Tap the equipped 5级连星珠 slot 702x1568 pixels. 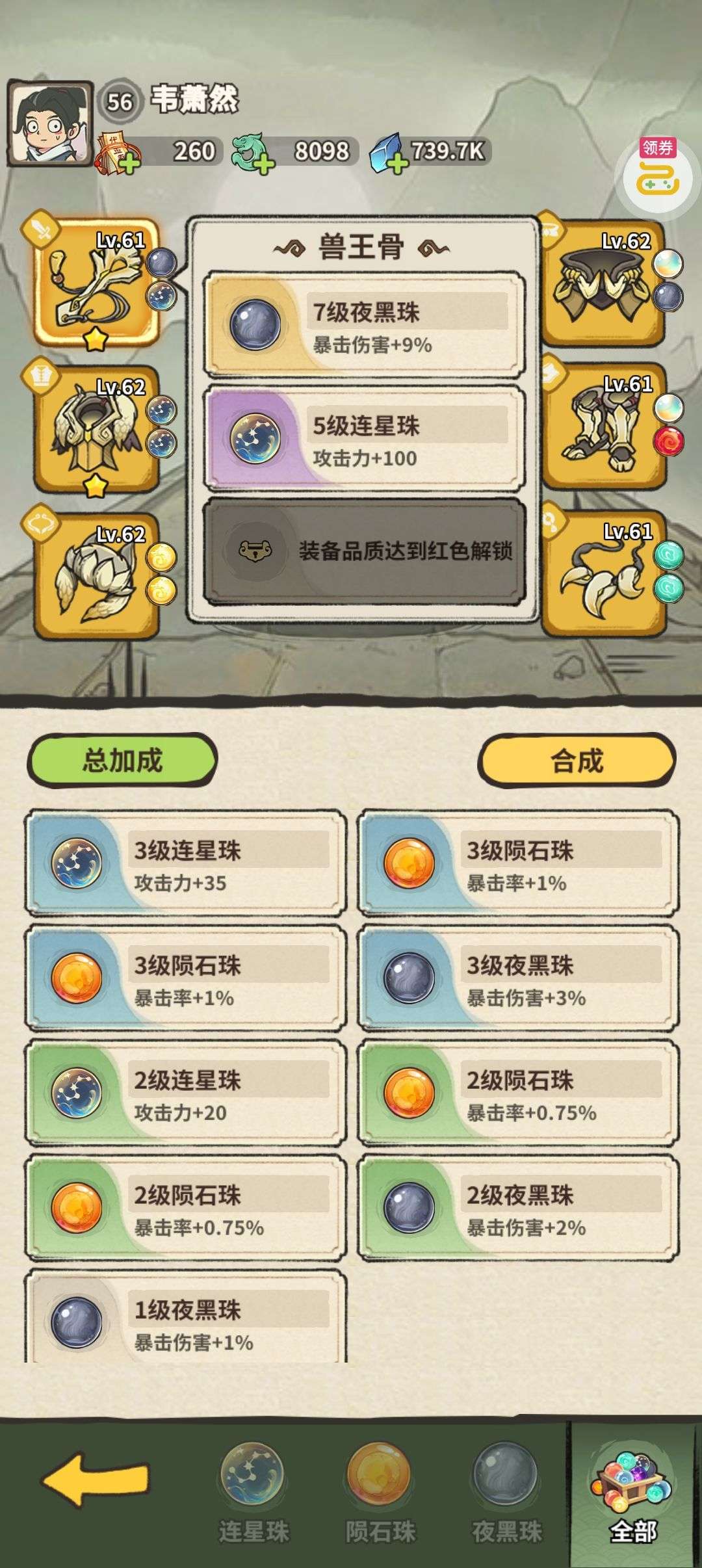(x=365, y=439)
